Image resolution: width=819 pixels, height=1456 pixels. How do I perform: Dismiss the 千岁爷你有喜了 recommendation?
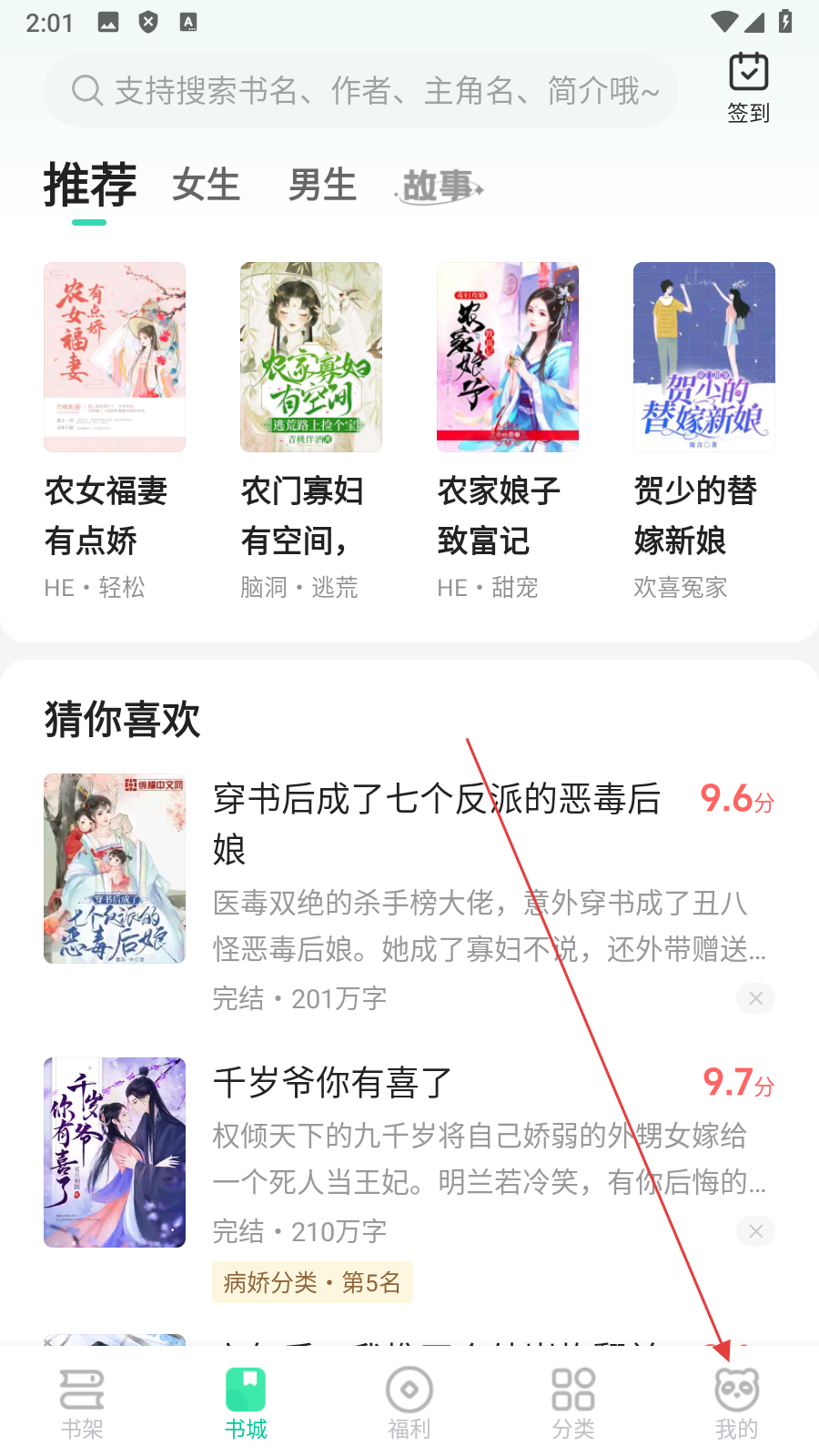tap(755, 1231)
